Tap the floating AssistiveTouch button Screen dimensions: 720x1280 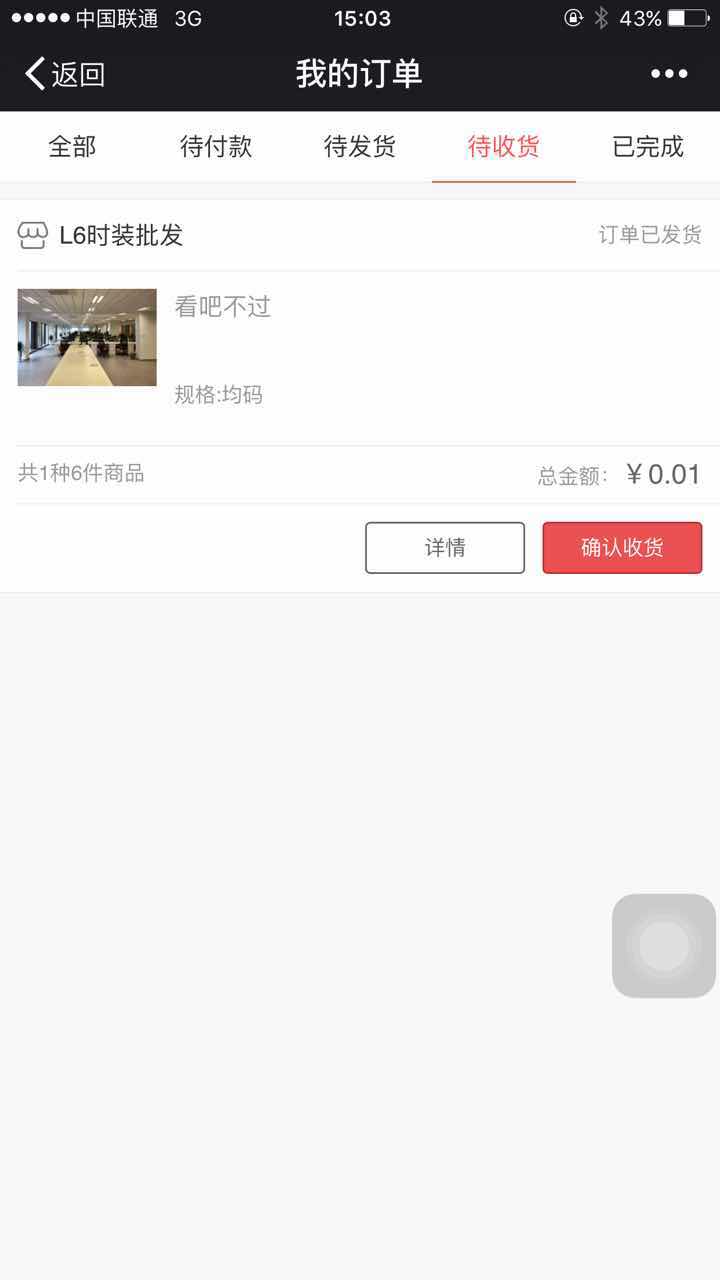pyautogui.click(x=664, y=946)
